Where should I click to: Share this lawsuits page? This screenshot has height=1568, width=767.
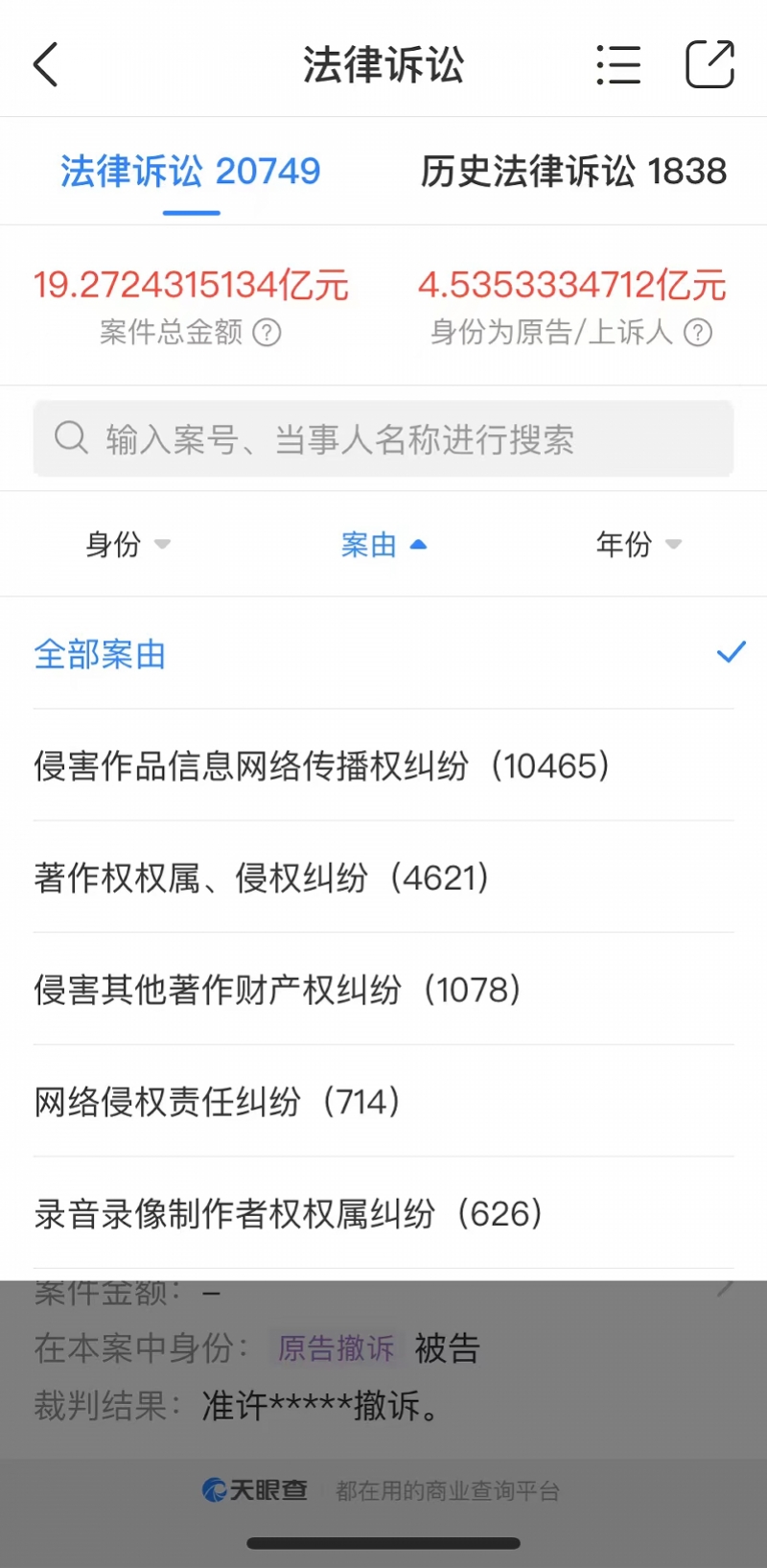coord(710,64)
